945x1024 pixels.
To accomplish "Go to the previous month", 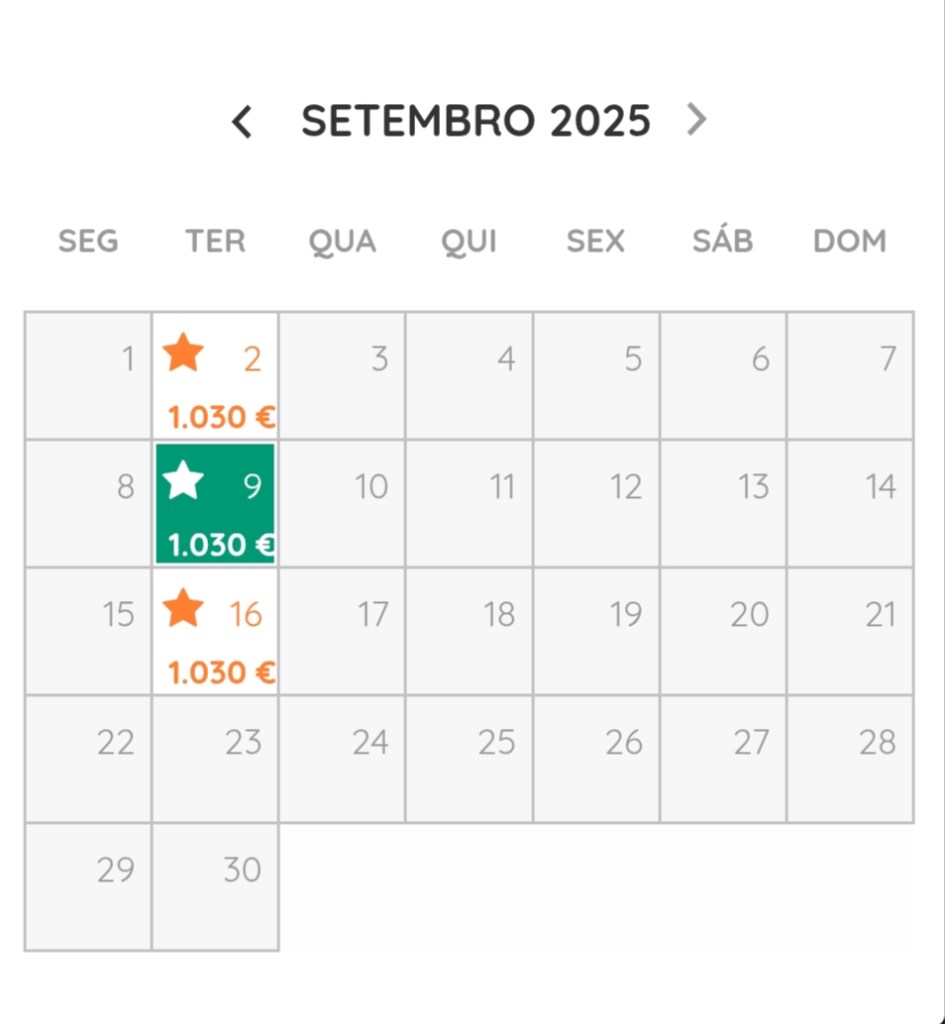I will tap(241, 122).
